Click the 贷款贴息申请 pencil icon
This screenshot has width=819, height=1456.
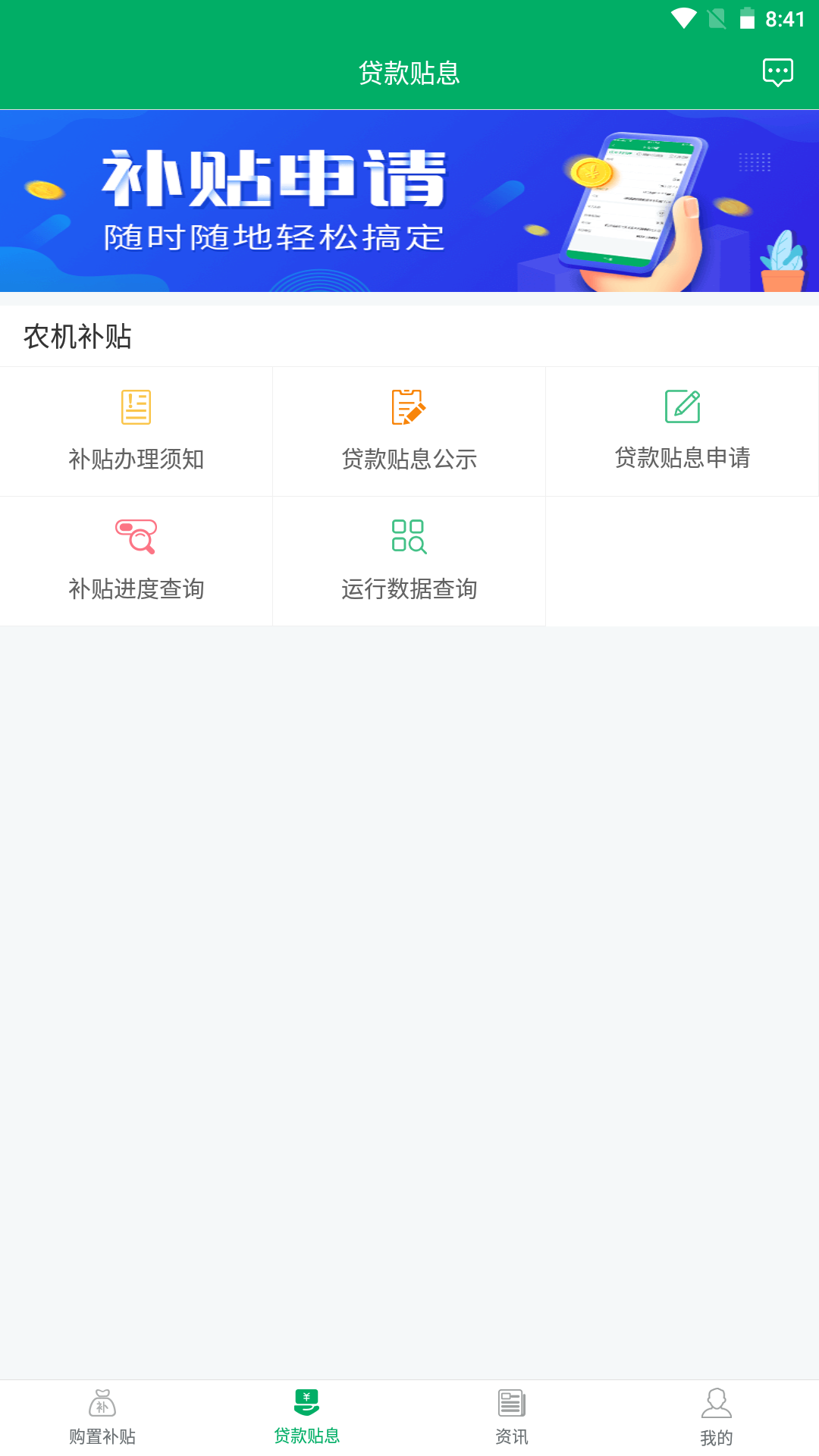(682, 407)
